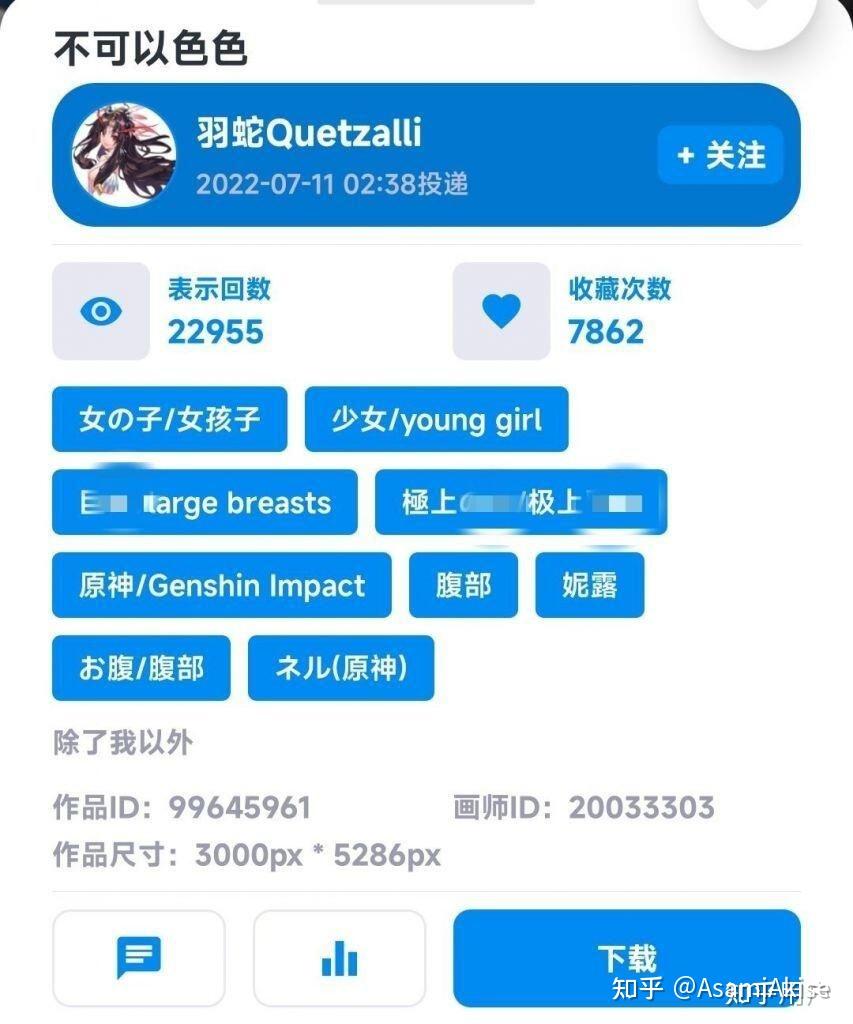View the bar chart statistics icon
Screen dimensions: 853x1024
pos(339,958)
